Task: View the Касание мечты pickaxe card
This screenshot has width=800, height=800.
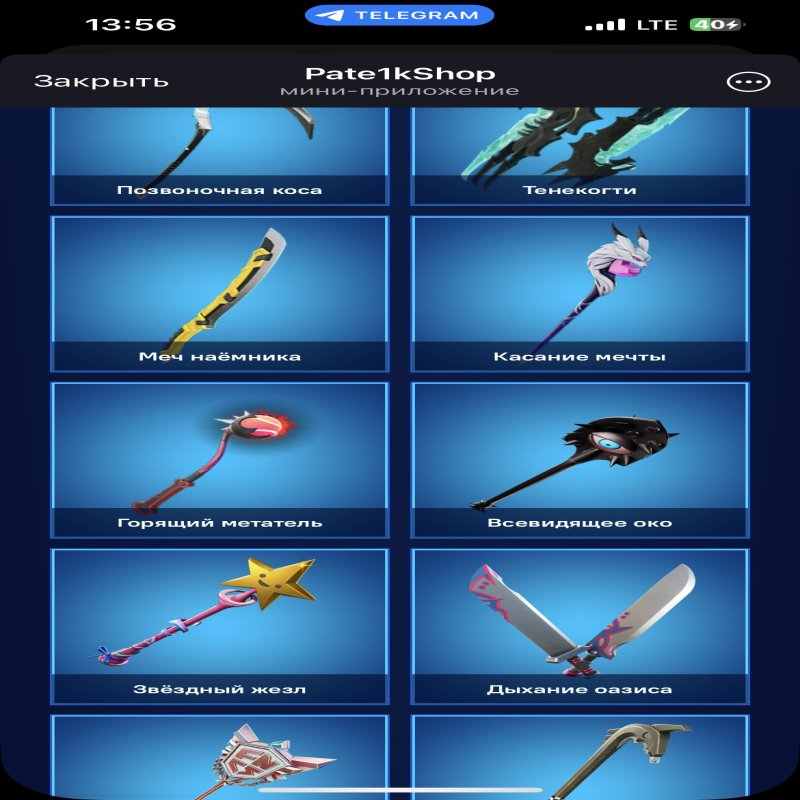Action: [x=580, y=294]
